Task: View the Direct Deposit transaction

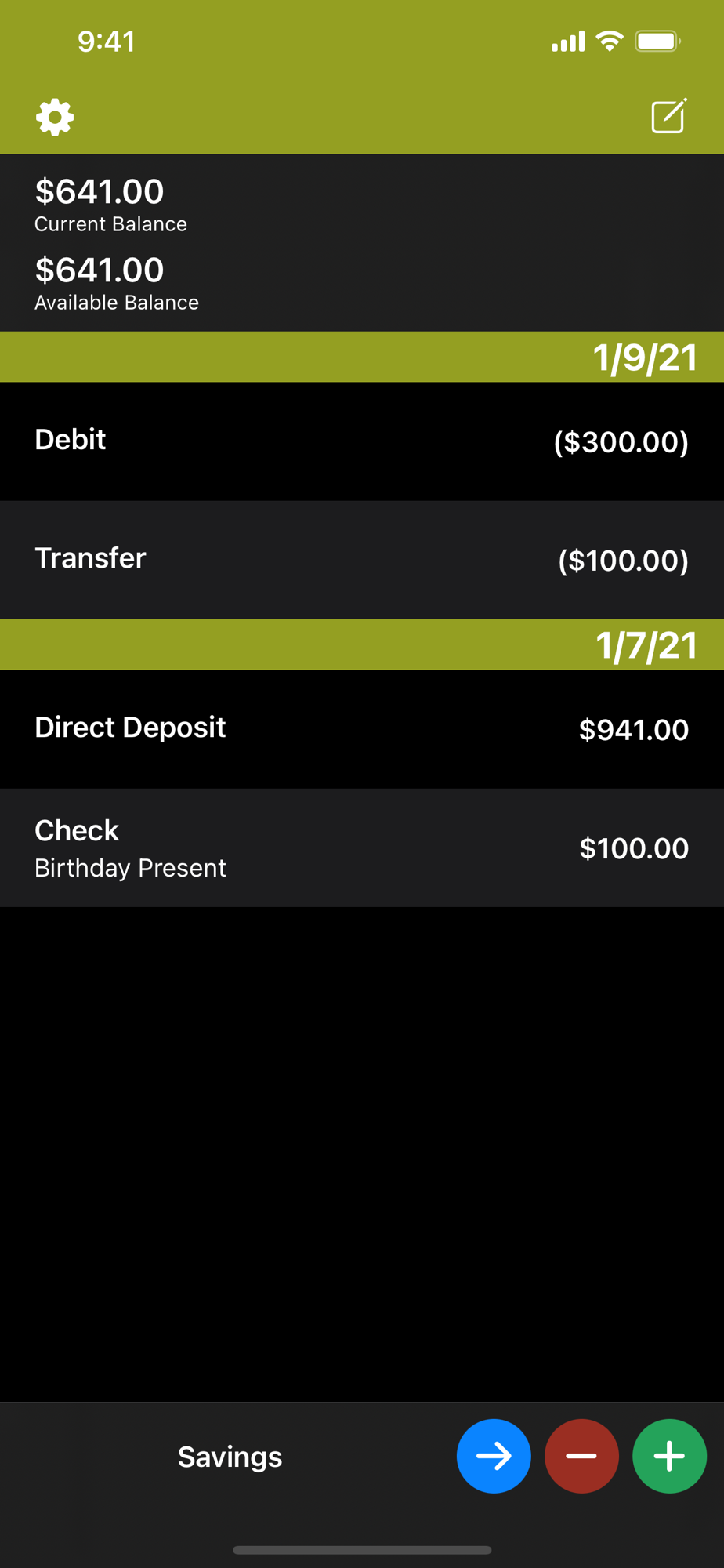Action: tap(362, 729)
